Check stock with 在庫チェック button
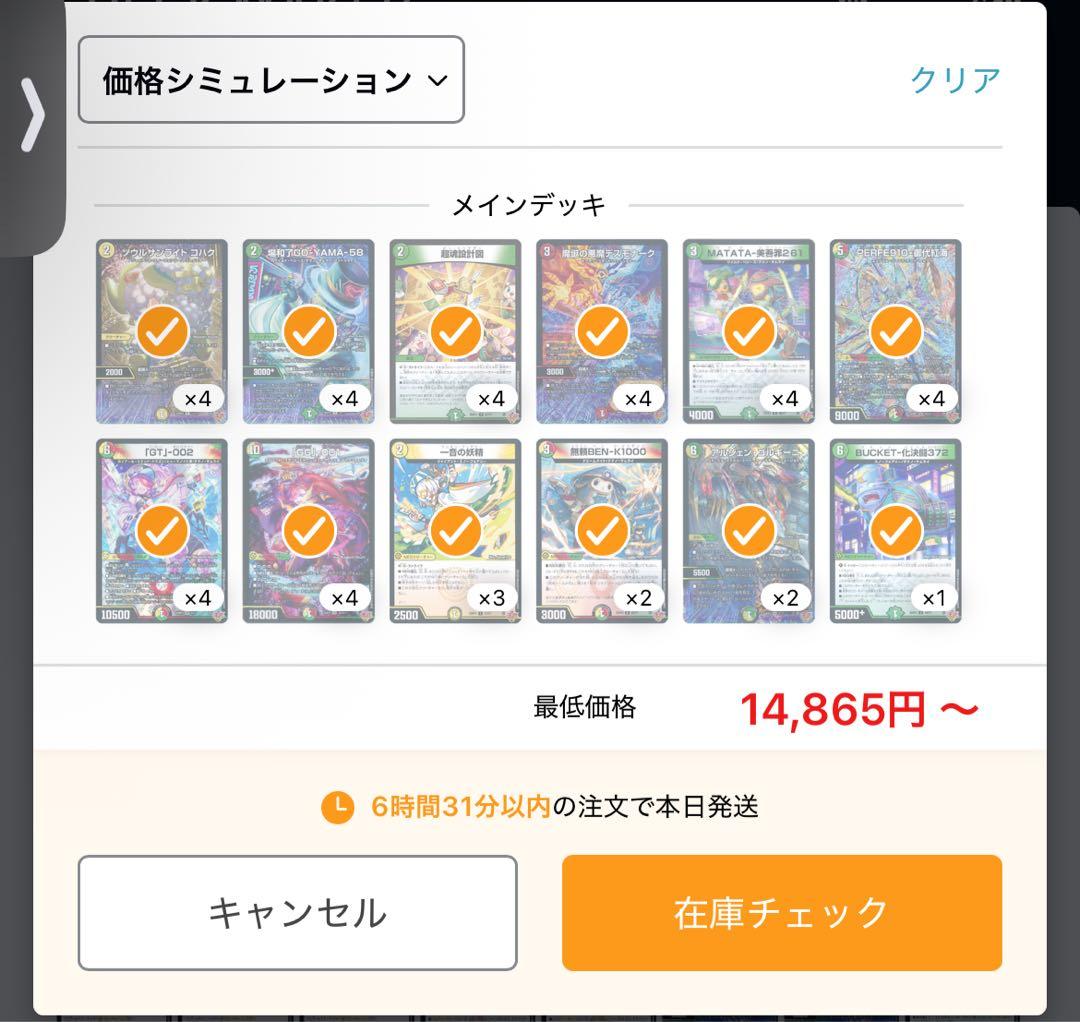The image size is (1080, 1022). click(x=781, y=912)
